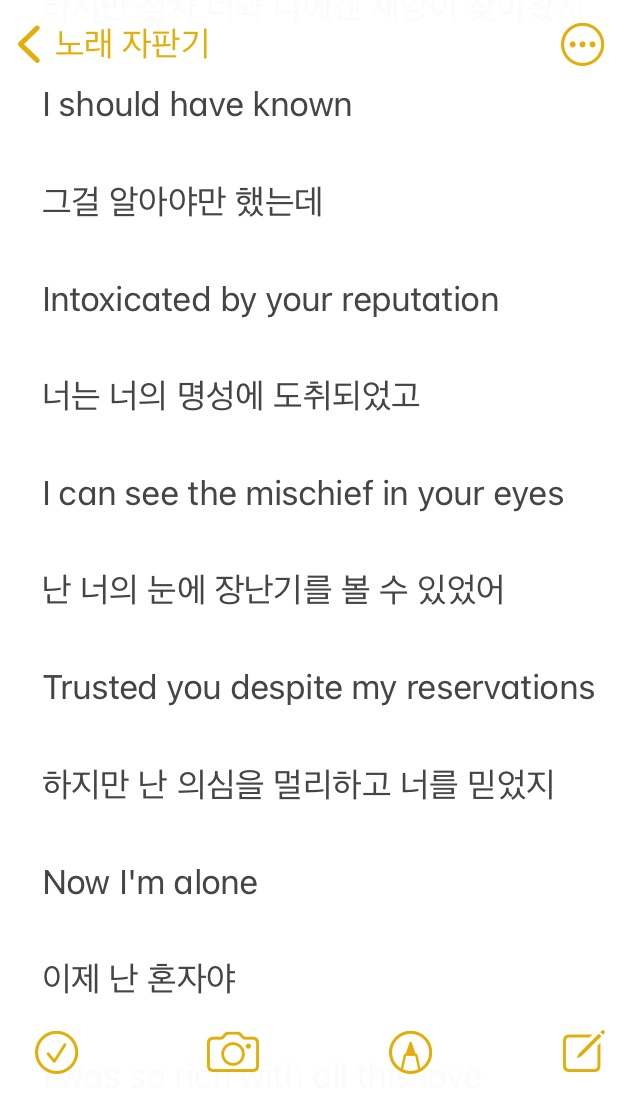Open the more options ellipsis menu

click(x=582, y=45)
